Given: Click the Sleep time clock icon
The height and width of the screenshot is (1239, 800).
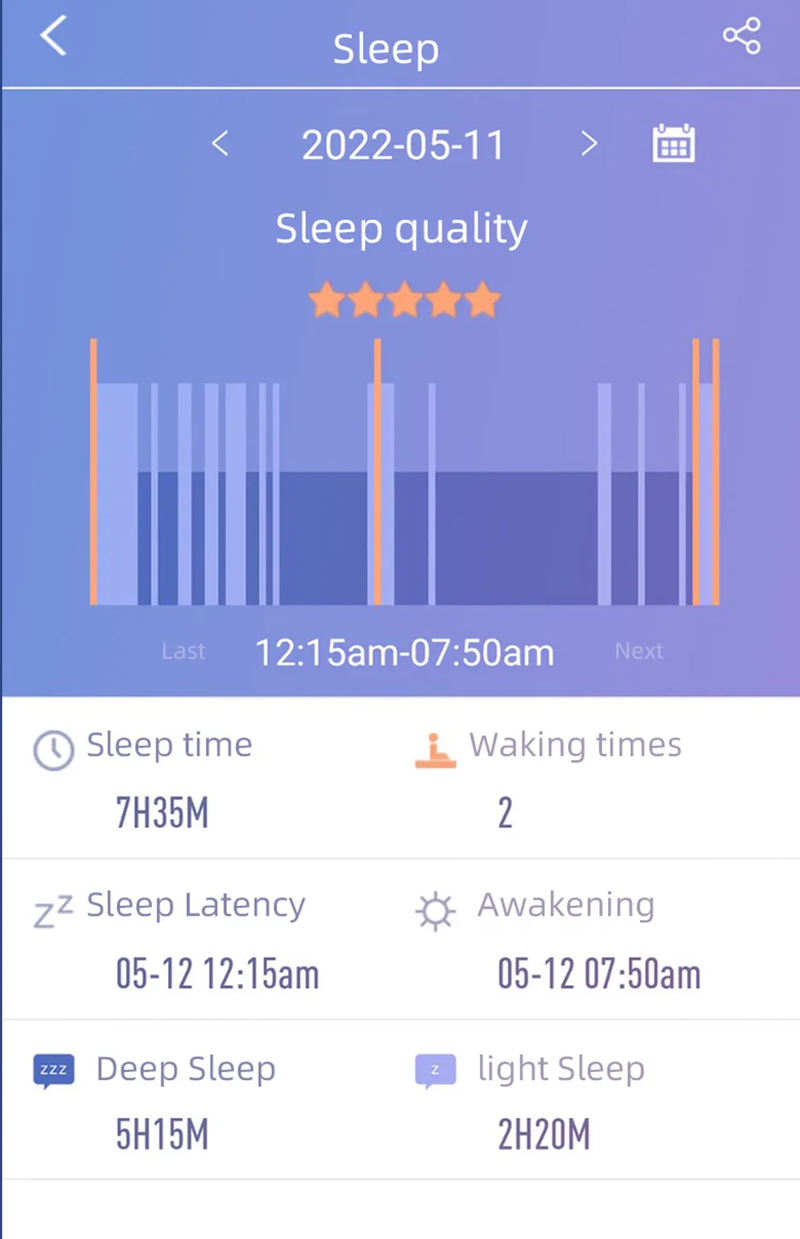Looking at the screenshot, I should coord(55,747).
